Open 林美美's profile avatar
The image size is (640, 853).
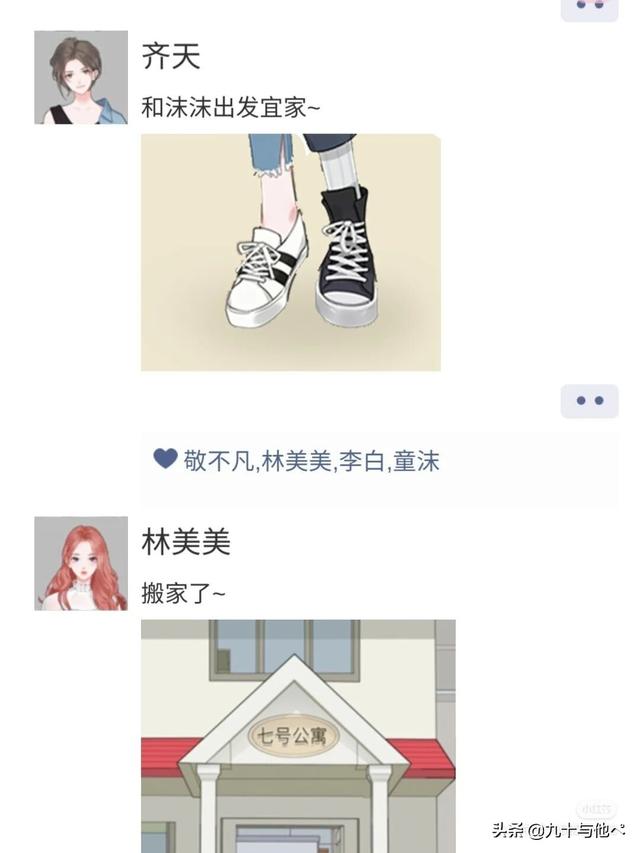coord(81,564)
